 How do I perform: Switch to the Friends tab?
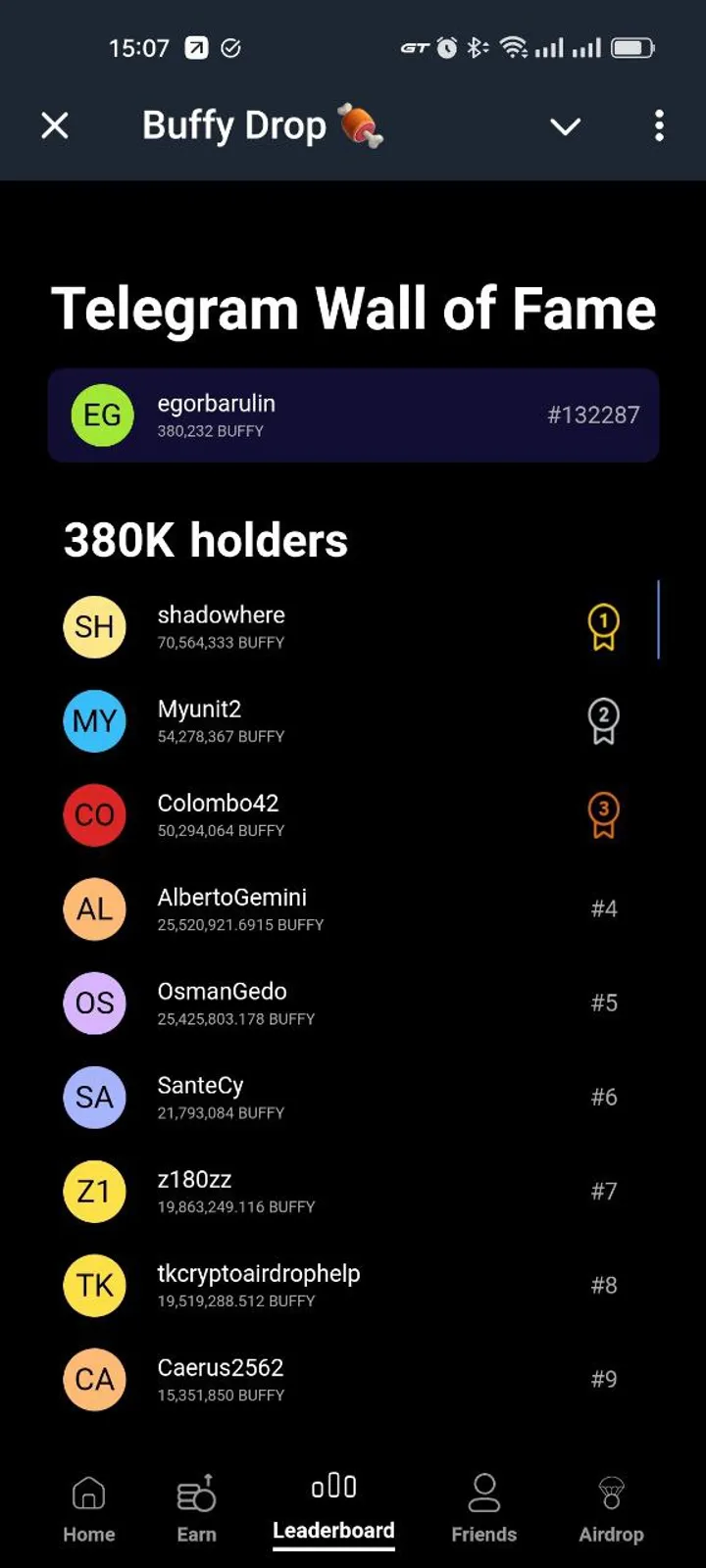click(483, 1492)
